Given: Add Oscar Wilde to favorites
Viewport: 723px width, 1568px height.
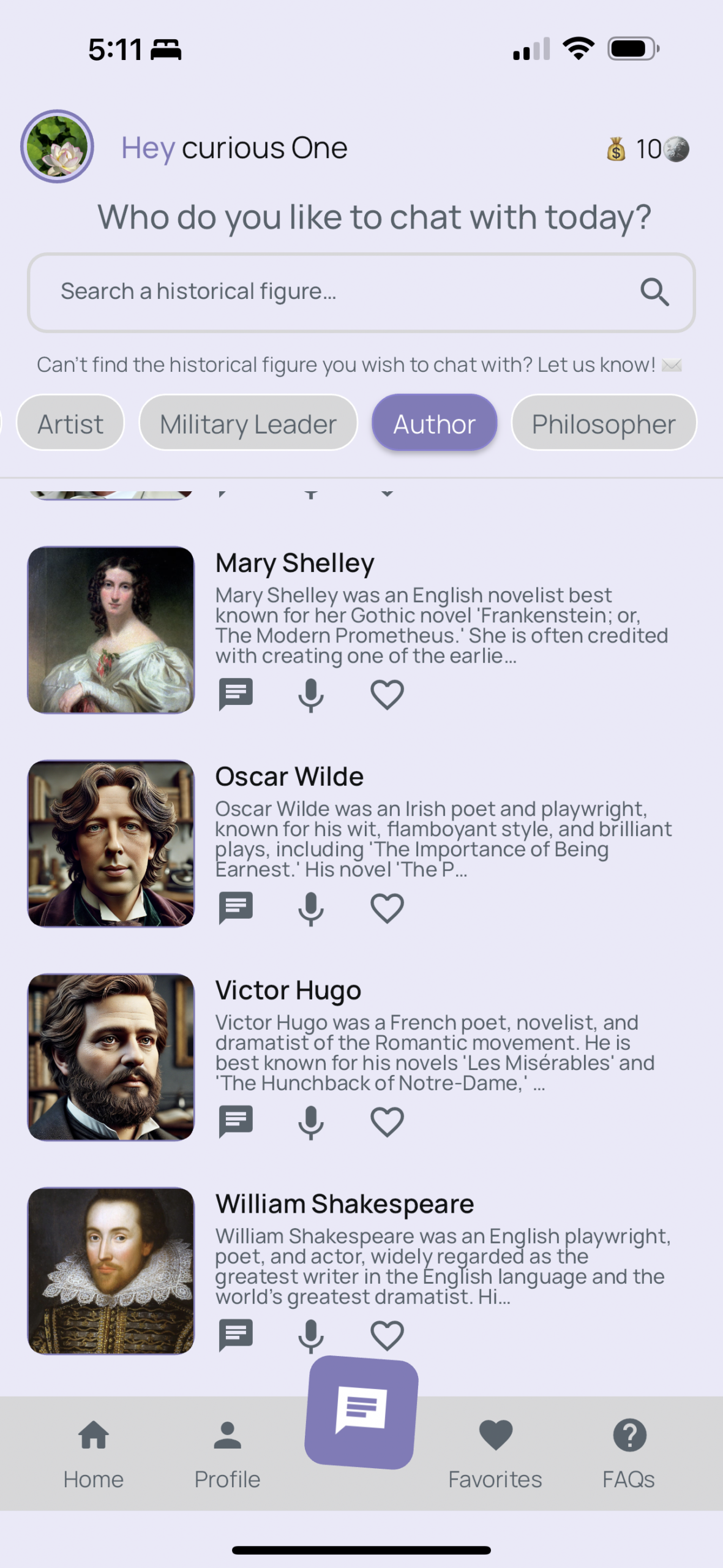Looking at the screenshot, I should [387, 908].
